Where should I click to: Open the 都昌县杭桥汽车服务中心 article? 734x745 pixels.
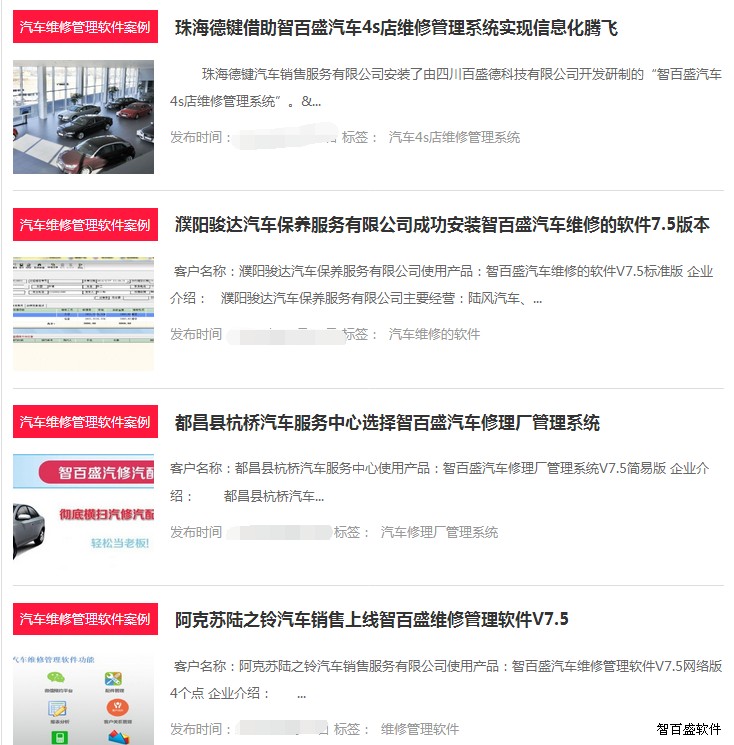tap(387, 423)
